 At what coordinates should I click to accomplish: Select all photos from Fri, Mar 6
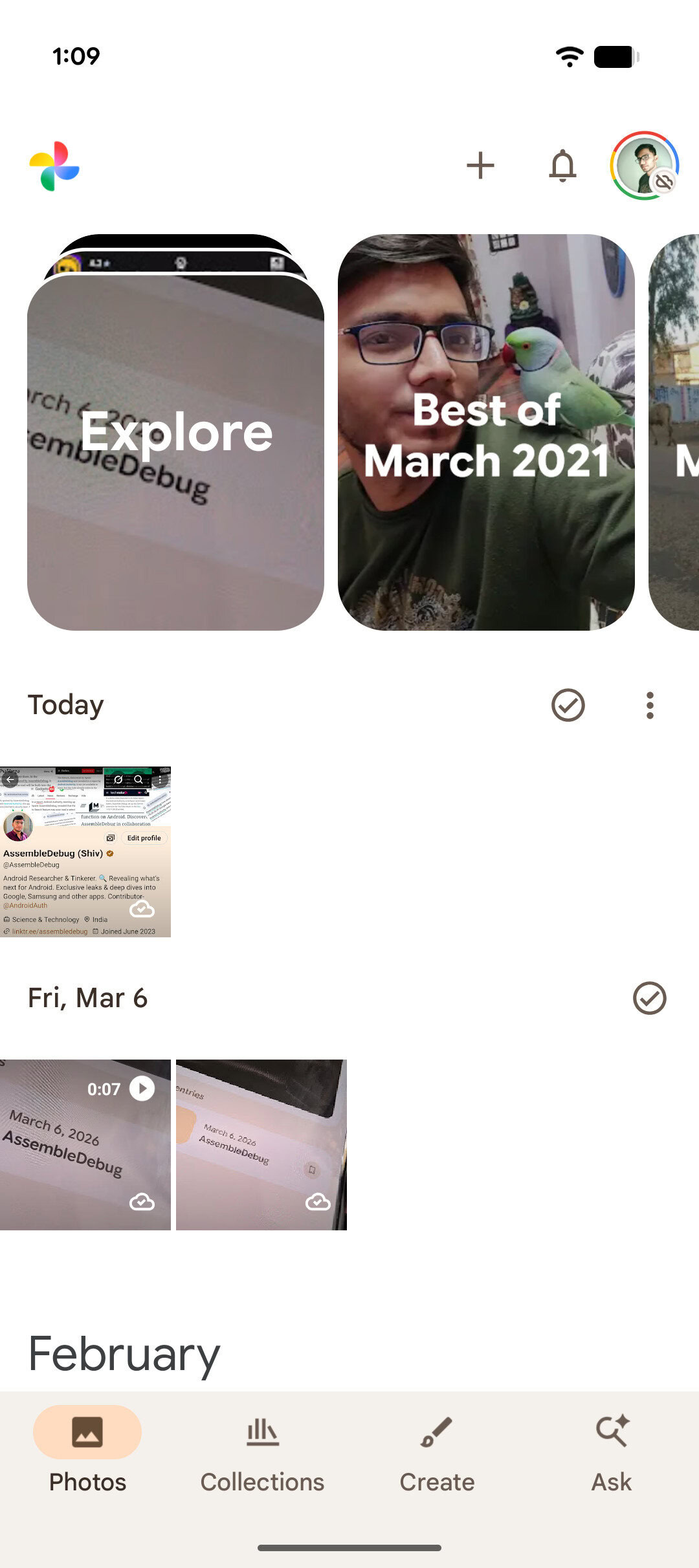point(650,999)
